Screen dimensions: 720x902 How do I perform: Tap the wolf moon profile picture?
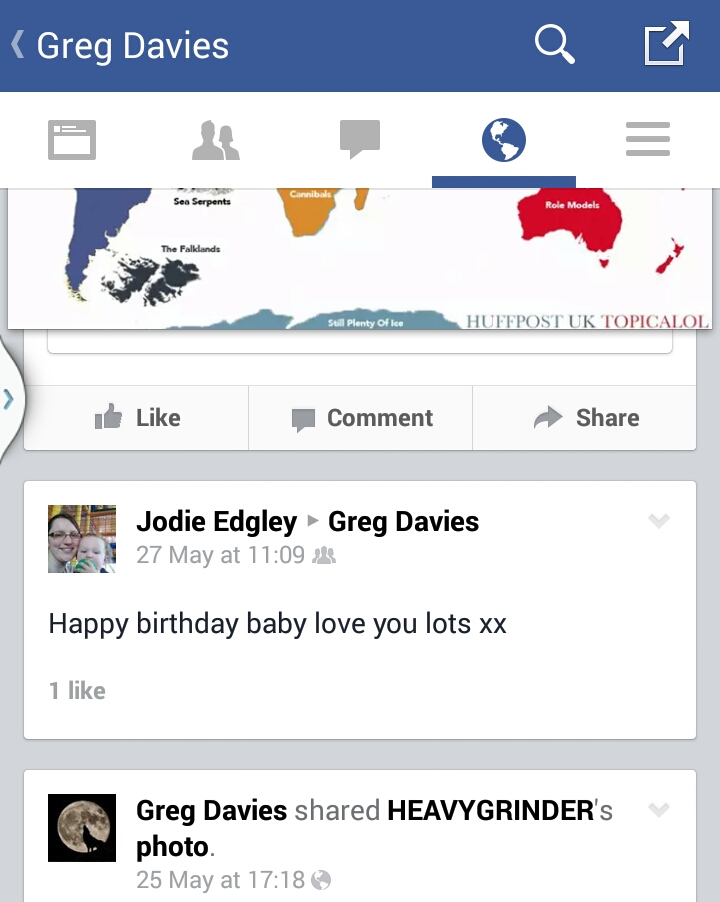point(82,827)
